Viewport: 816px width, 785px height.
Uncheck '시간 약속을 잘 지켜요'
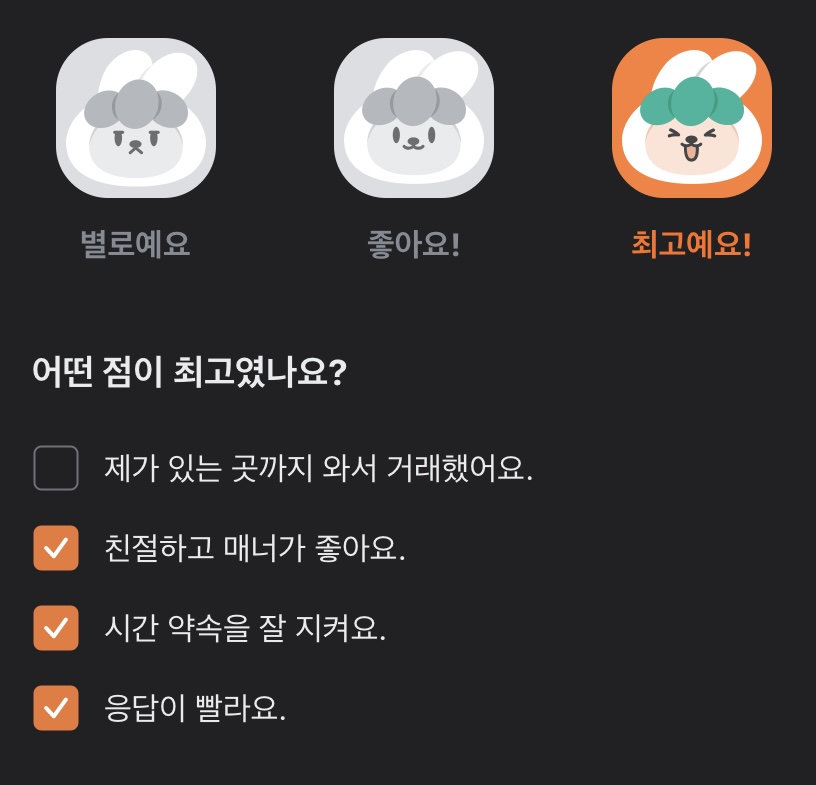[56, 628]
